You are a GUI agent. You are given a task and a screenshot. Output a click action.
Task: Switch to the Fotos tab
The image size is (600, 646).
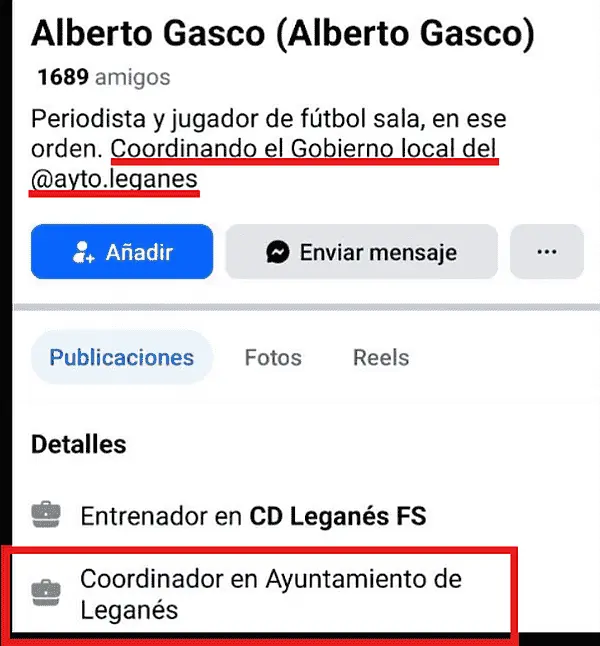pos(273,358)
